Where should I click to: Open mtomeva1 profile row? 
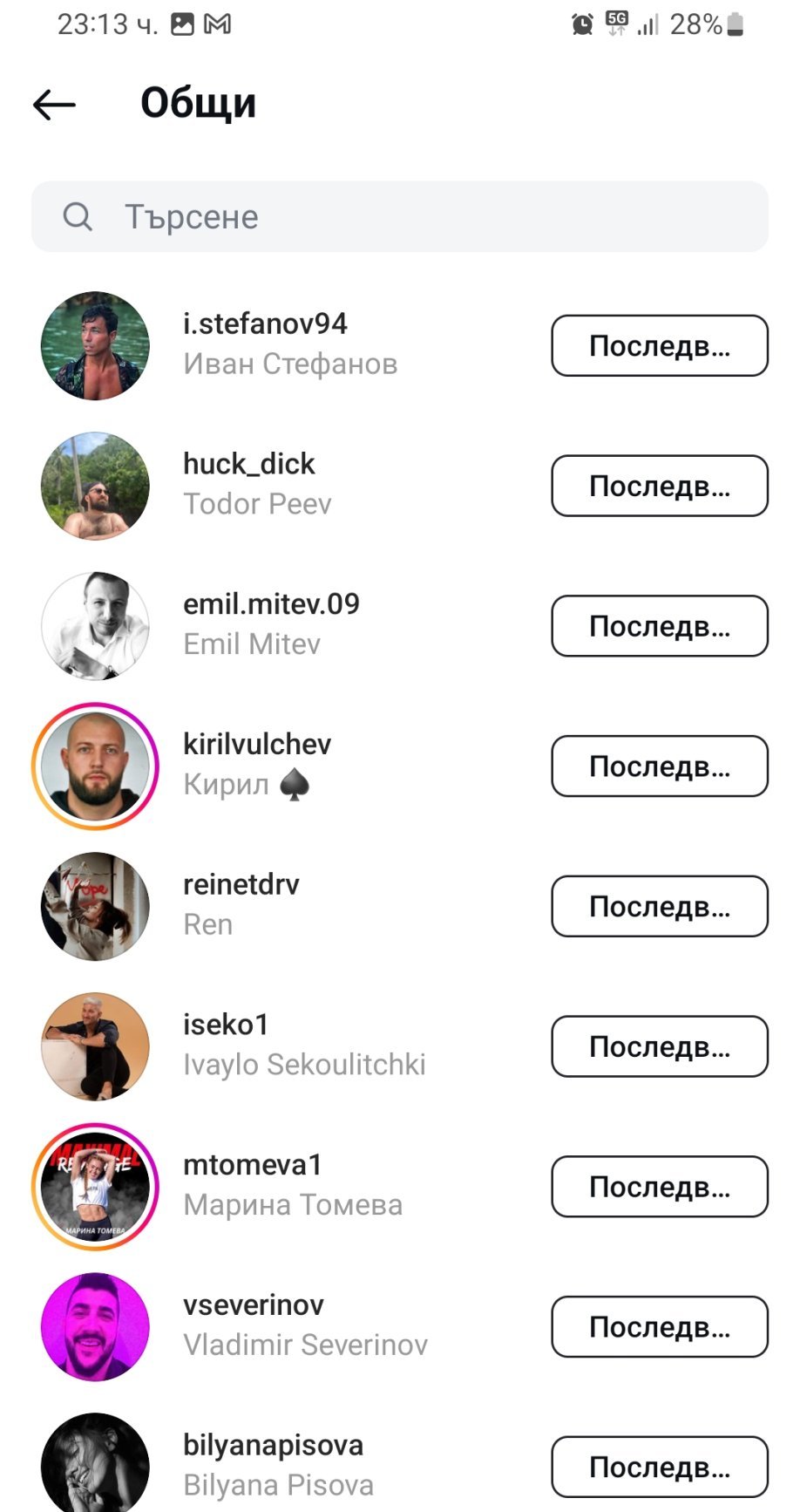293,1185
